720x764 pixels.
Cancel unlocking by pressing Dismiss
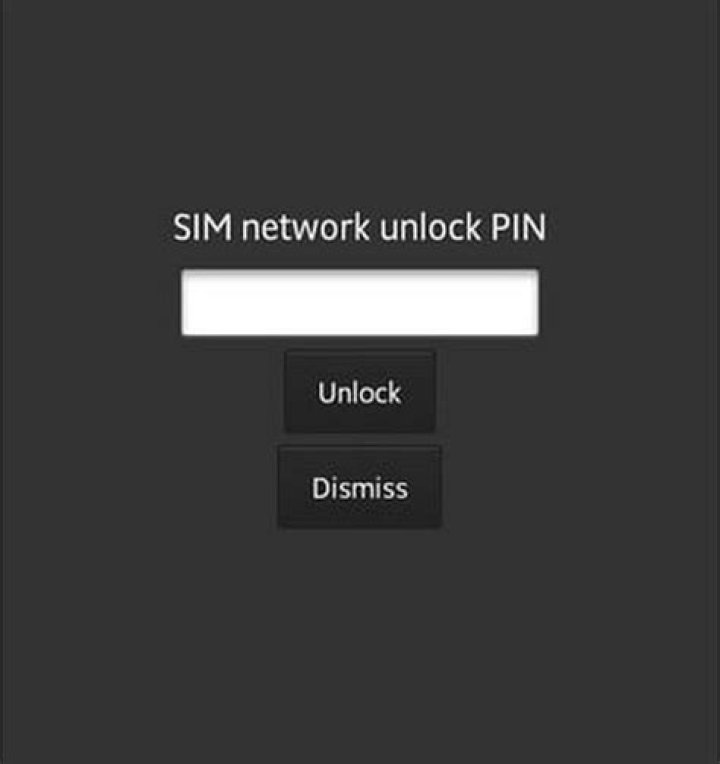pyautogui.click(x=358, y=488)
